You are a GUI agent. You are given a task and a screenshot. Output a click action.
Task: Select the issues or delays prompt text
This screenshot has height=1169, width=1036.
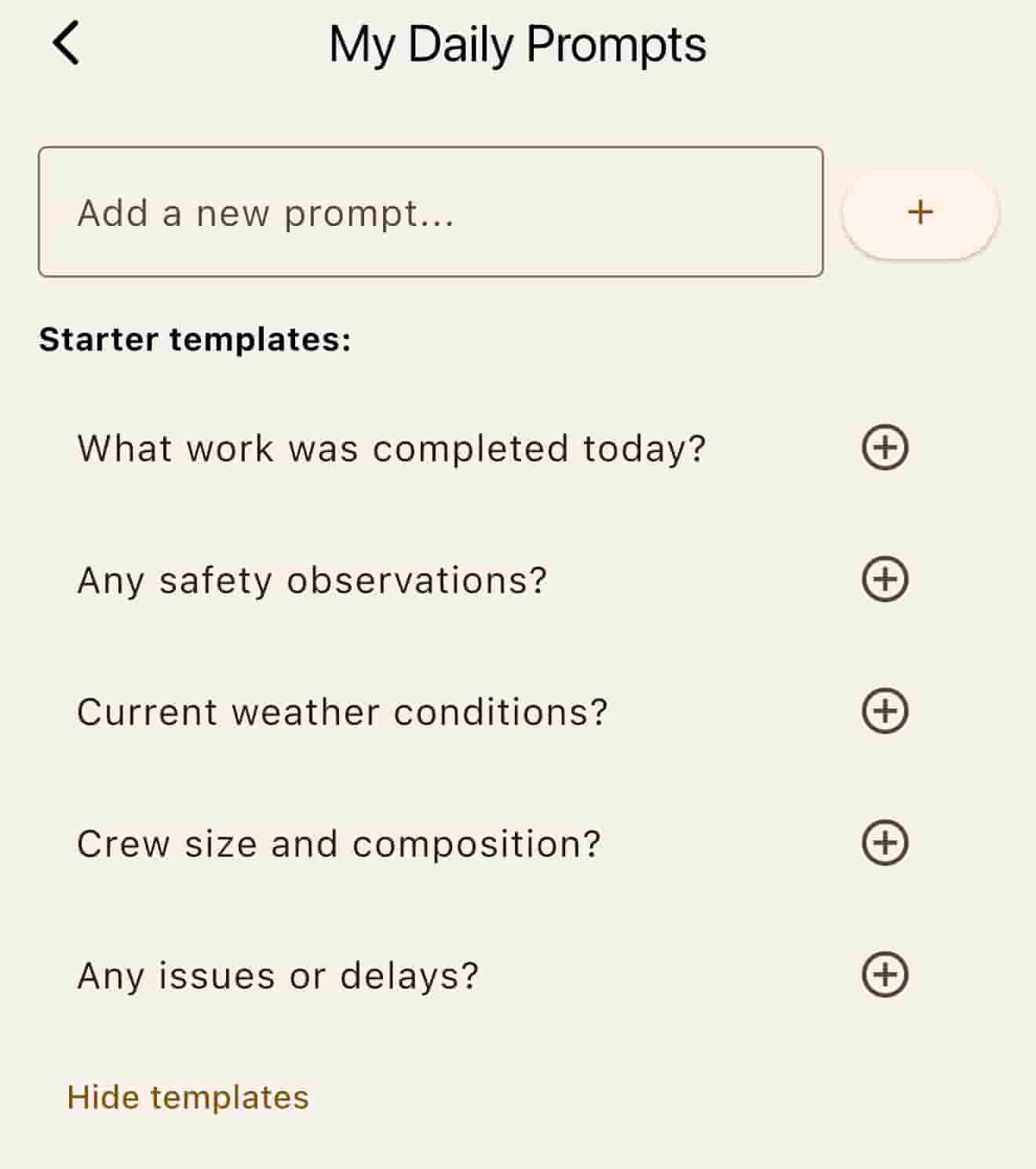coord(279,974)
